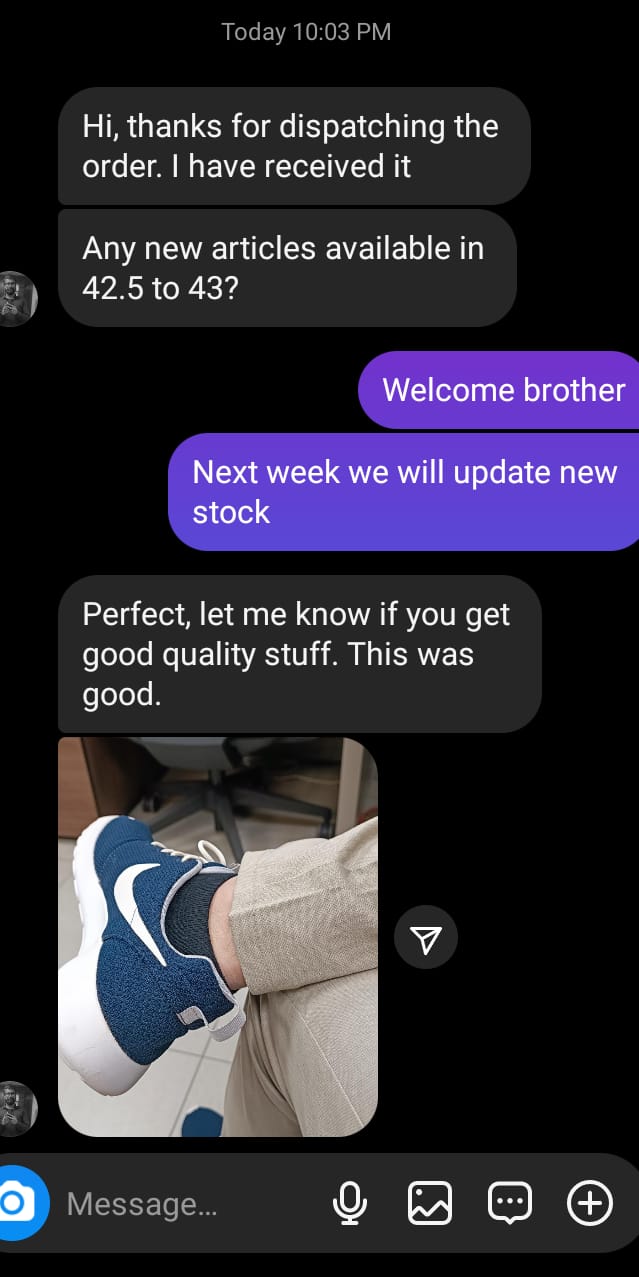This screenshot has height=1277, width=639.
Task: Open the blue shoe photo in the chat
Action: (218, 936)
